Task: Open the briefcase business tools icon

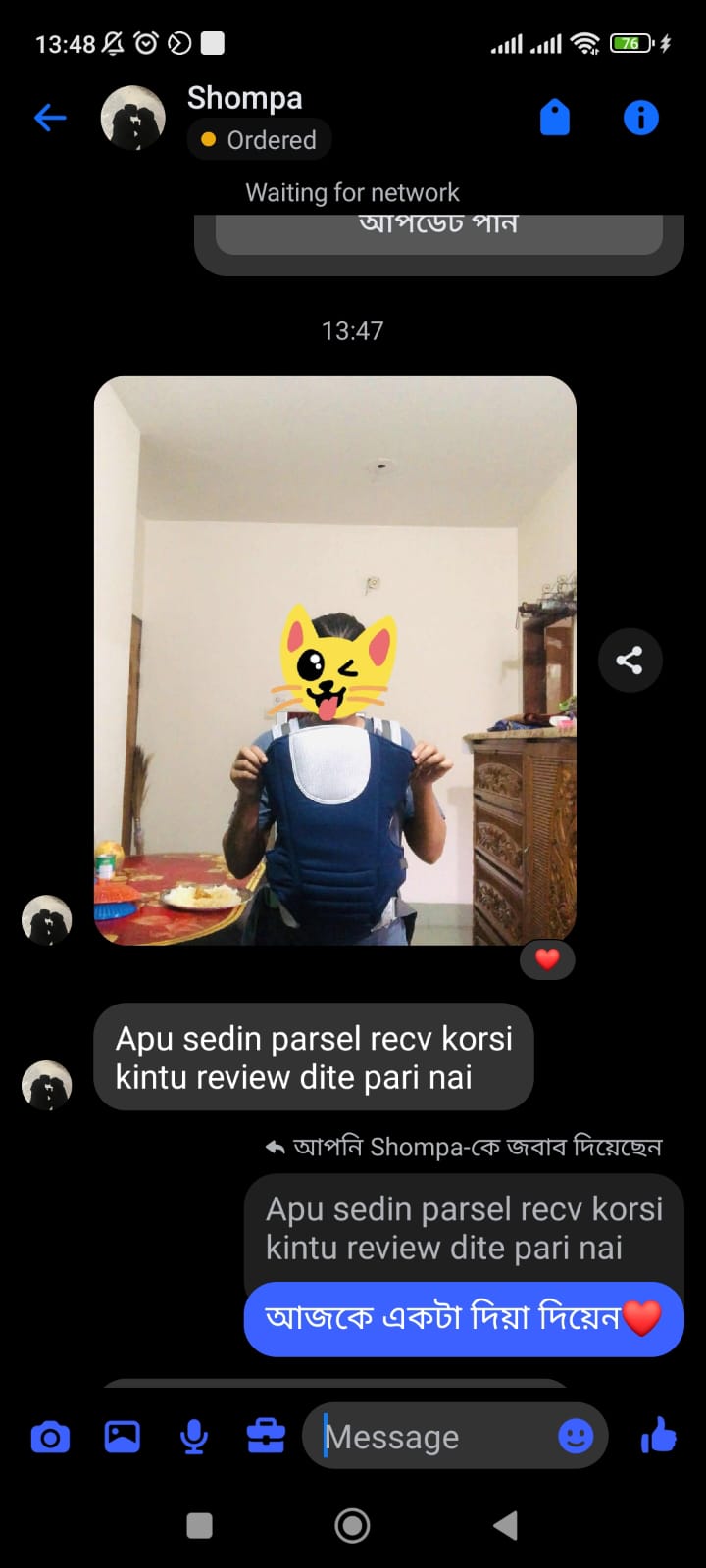Action: pyautogui.click(x=266, y=1437)
